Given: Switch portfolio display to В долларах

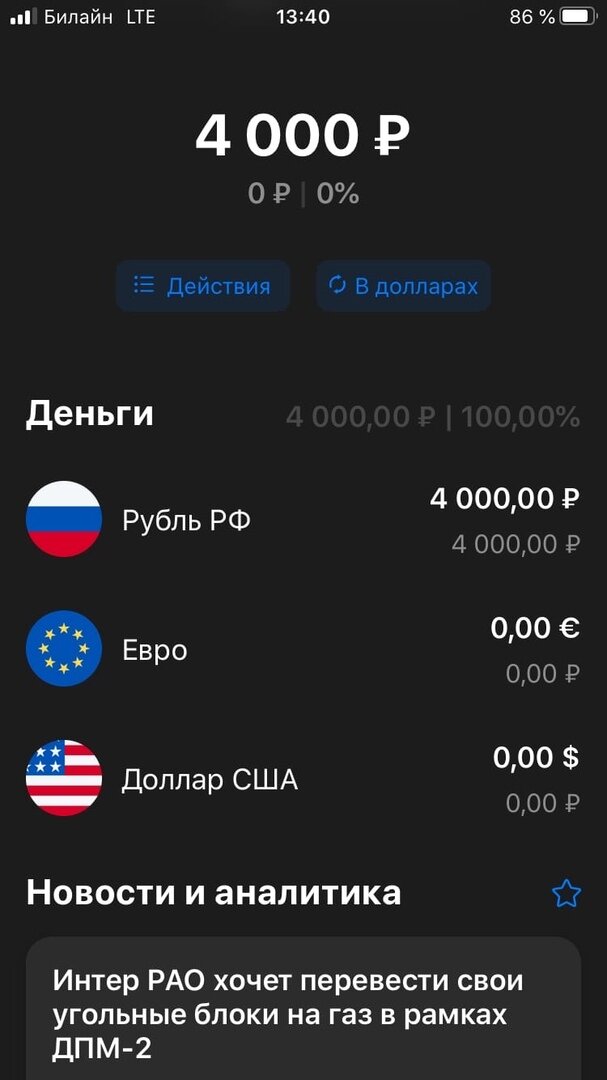Looking at the screenshot, I should [x=403, y=286].
